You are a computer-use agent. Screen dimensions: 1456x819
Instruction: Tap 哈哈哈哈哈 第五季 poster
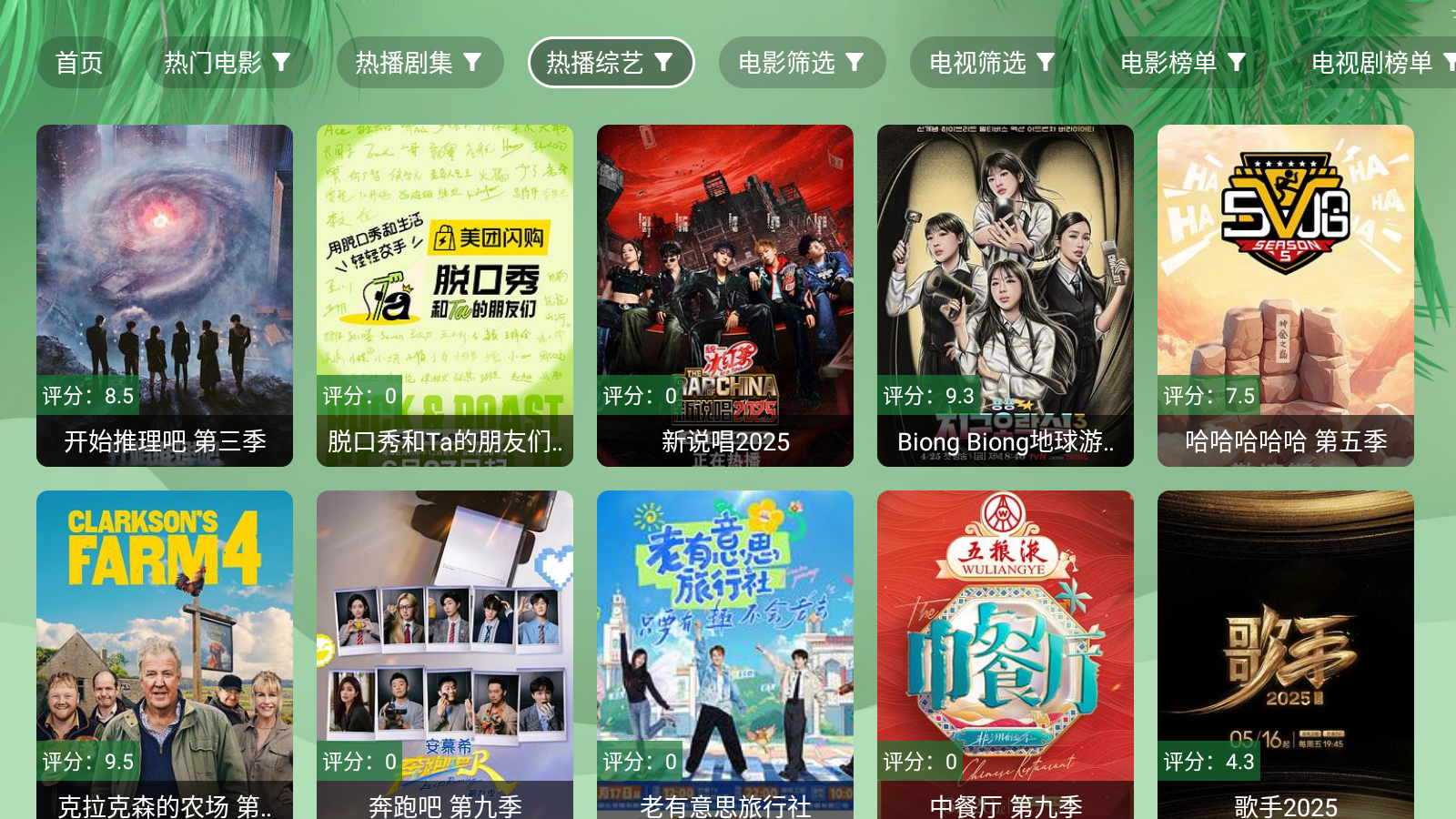point(1286,295)
